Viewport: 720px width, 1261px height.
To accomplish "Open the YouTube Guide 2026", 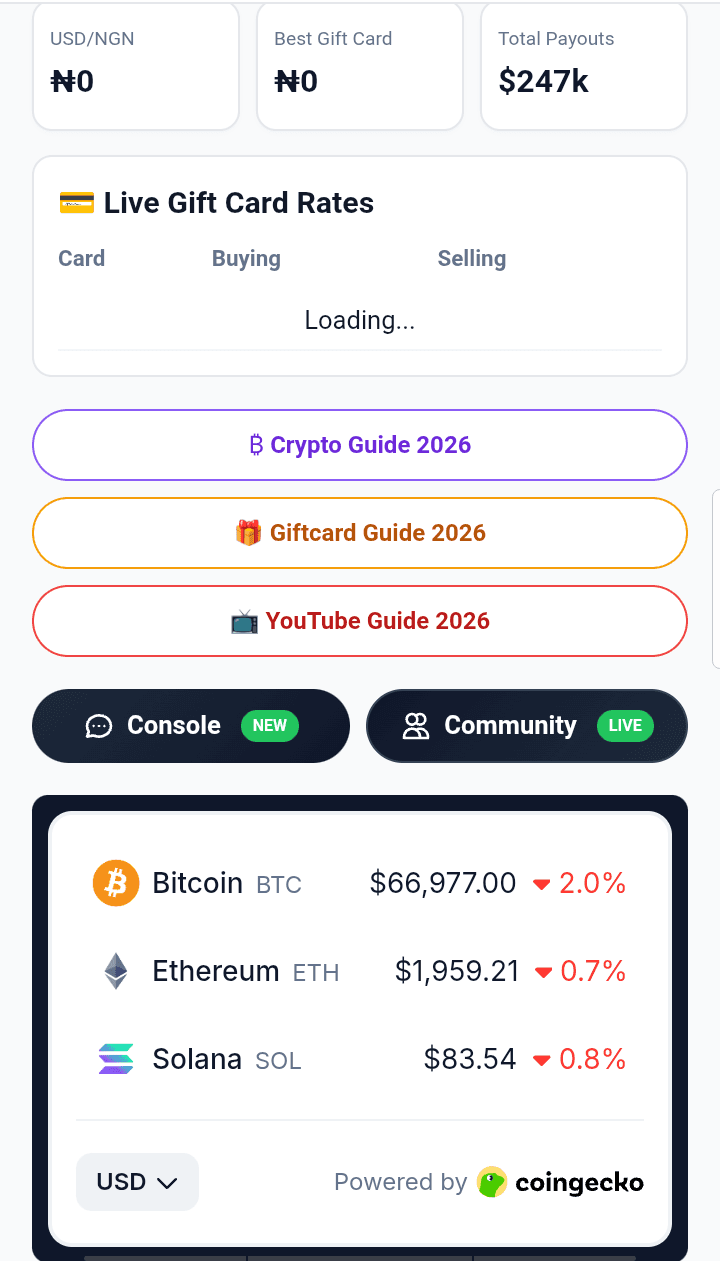I will pos(360,620).
